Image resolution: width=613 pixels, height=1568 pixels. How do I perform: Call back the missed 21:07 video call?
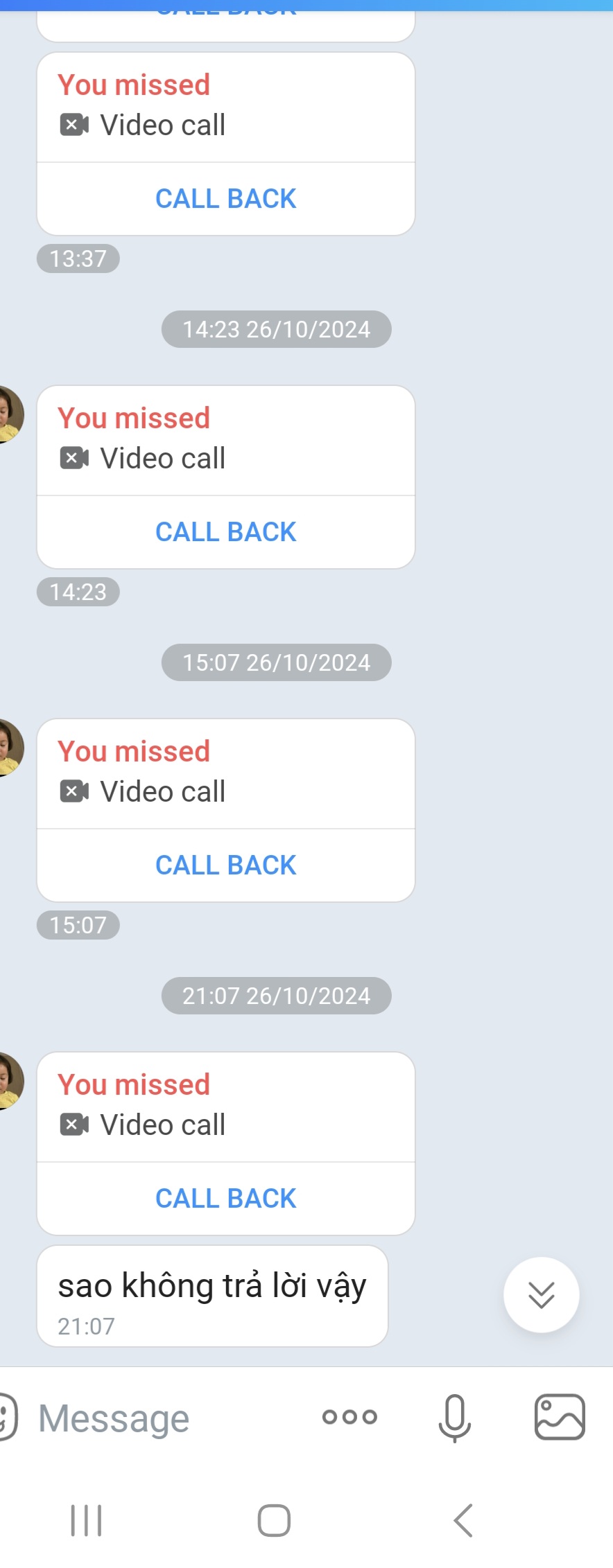[x=225, y=1199]
